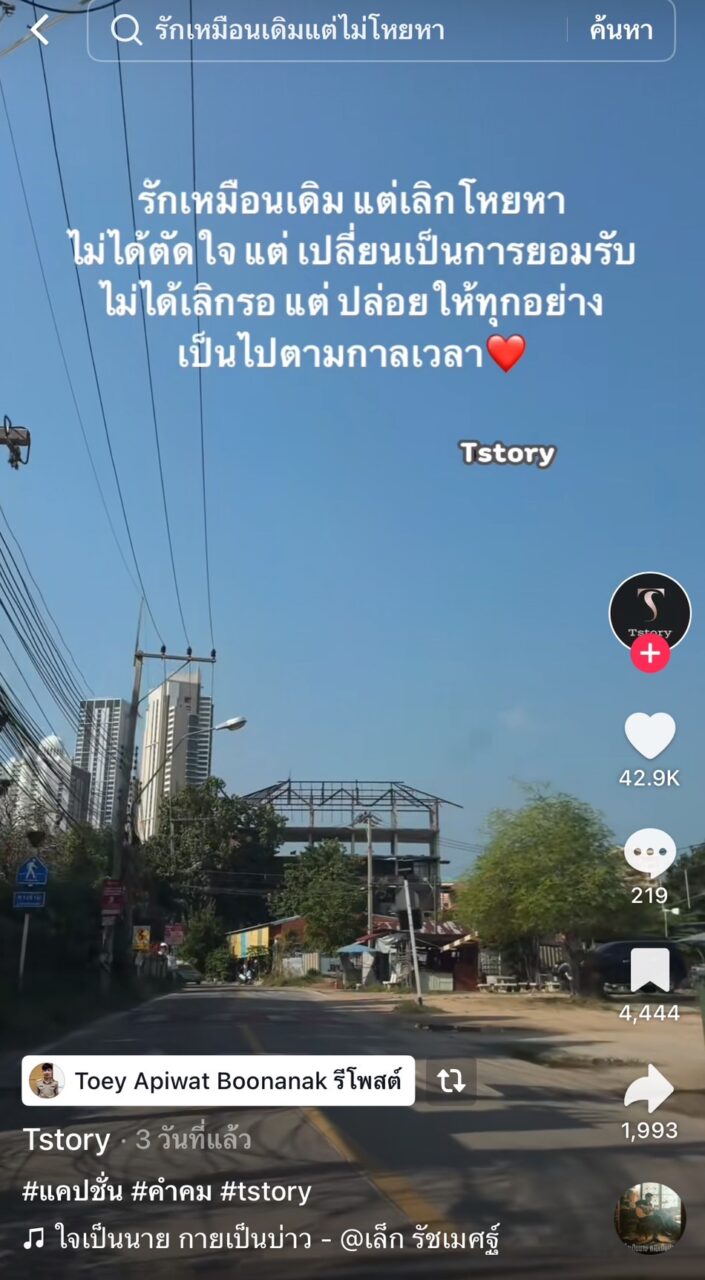Image resolution: width=705 pixels, height=1280 pixels.
Task: Like the video with the heart icon
Action: (650, 736)
